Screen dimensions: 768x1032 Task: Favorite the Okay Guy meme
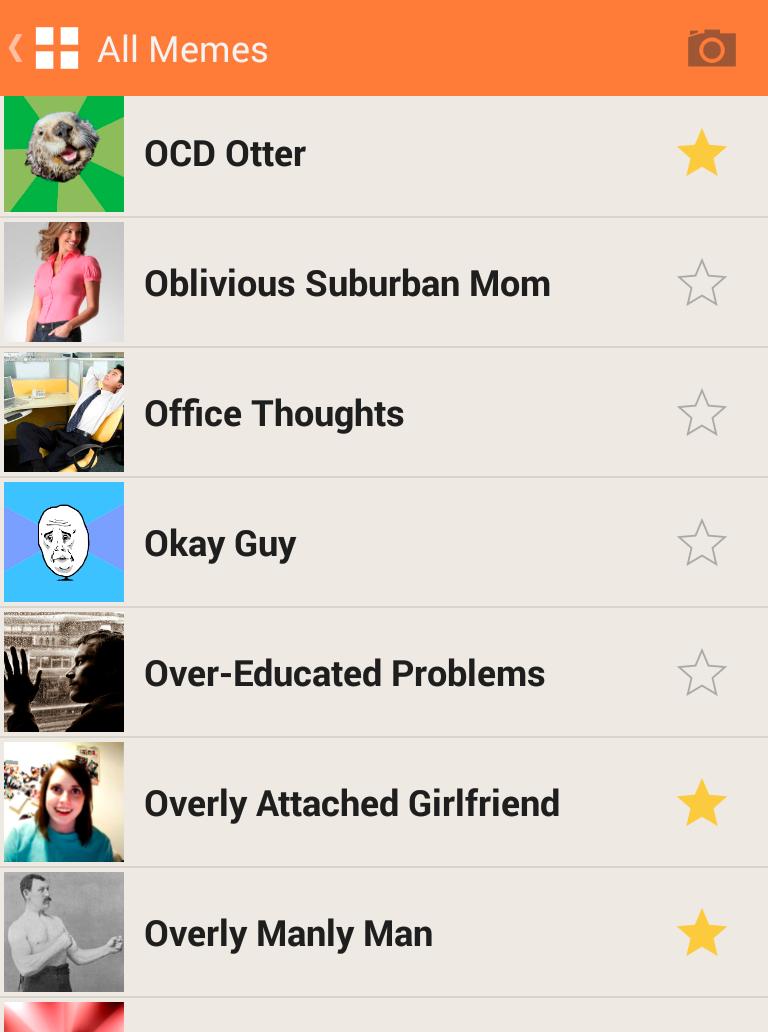click(x=701, y=542)
